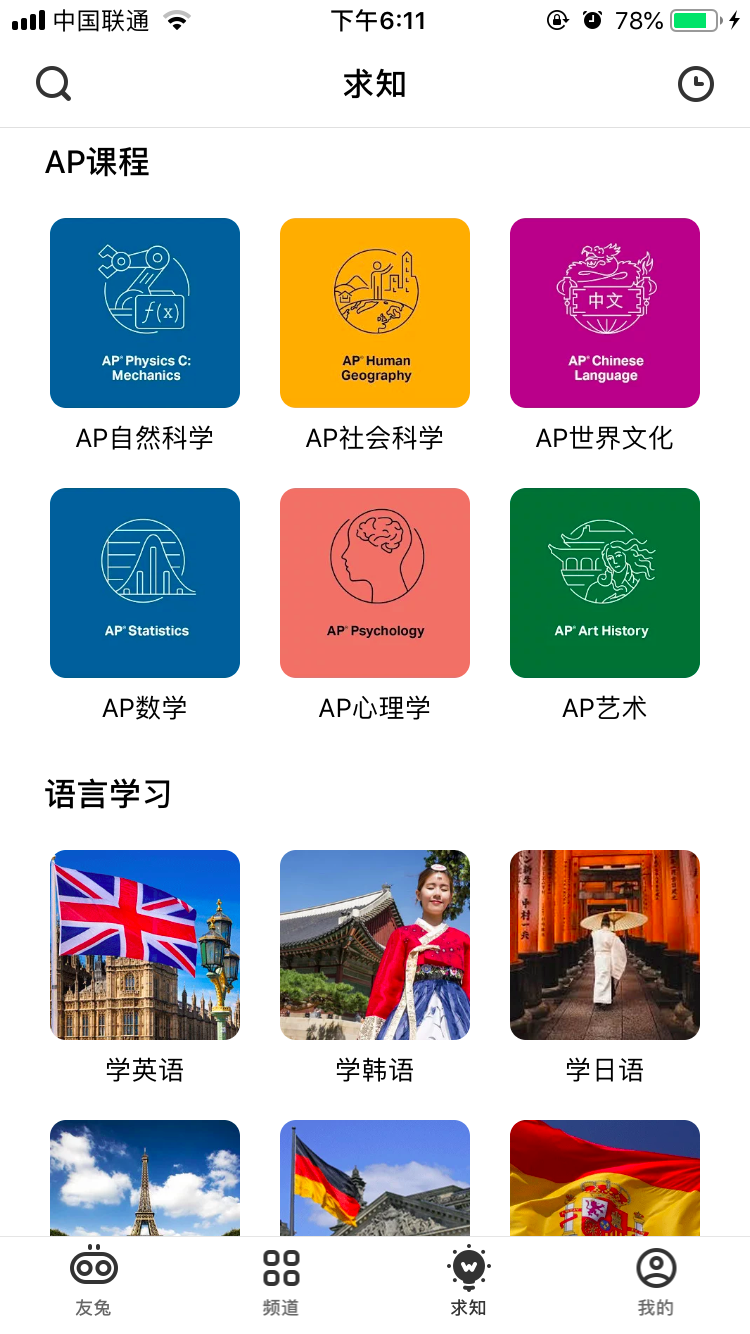Go to the 频道 tab
This screenshot has height=1334, width=750.
pos(281,1280)
